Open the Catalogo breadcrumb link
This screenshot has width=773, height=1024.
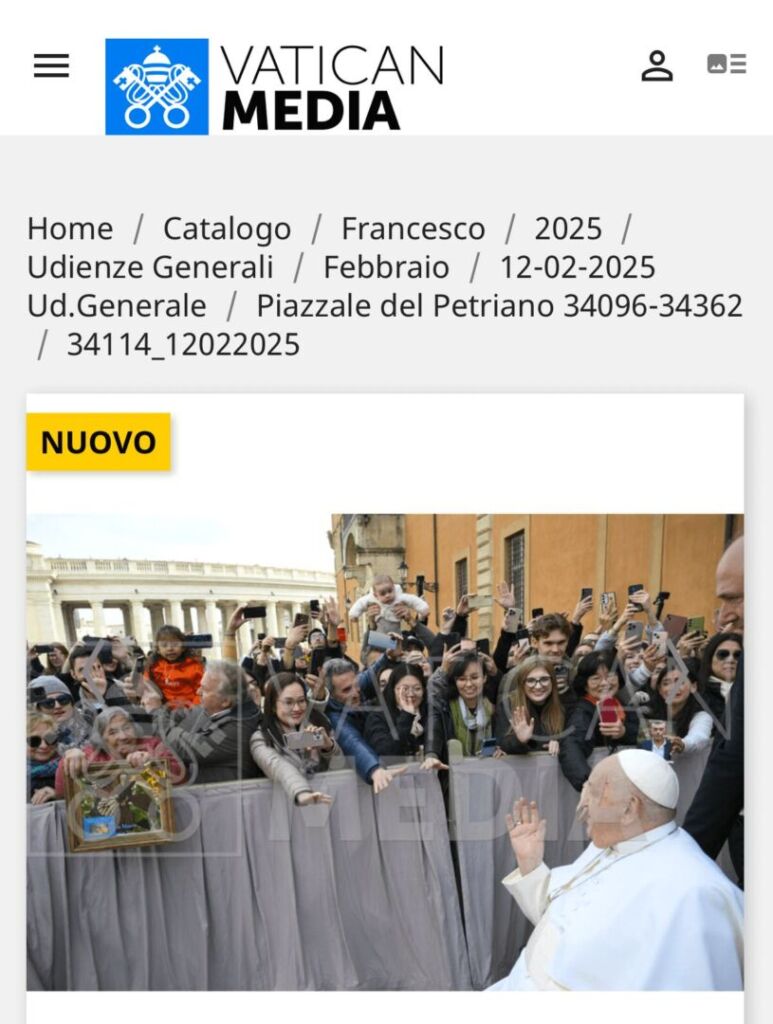[x=227, y=229]
